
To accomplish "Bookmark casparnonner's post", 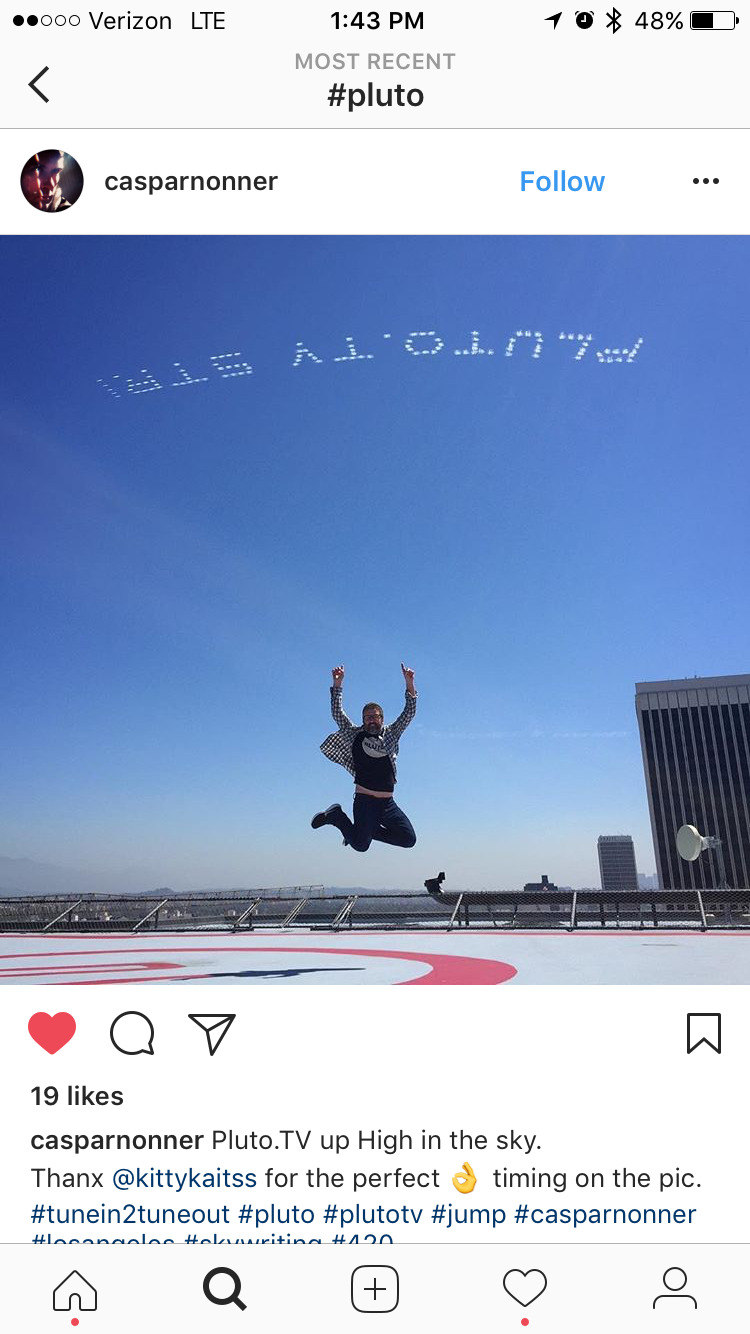I will [x=704, y=1034].
